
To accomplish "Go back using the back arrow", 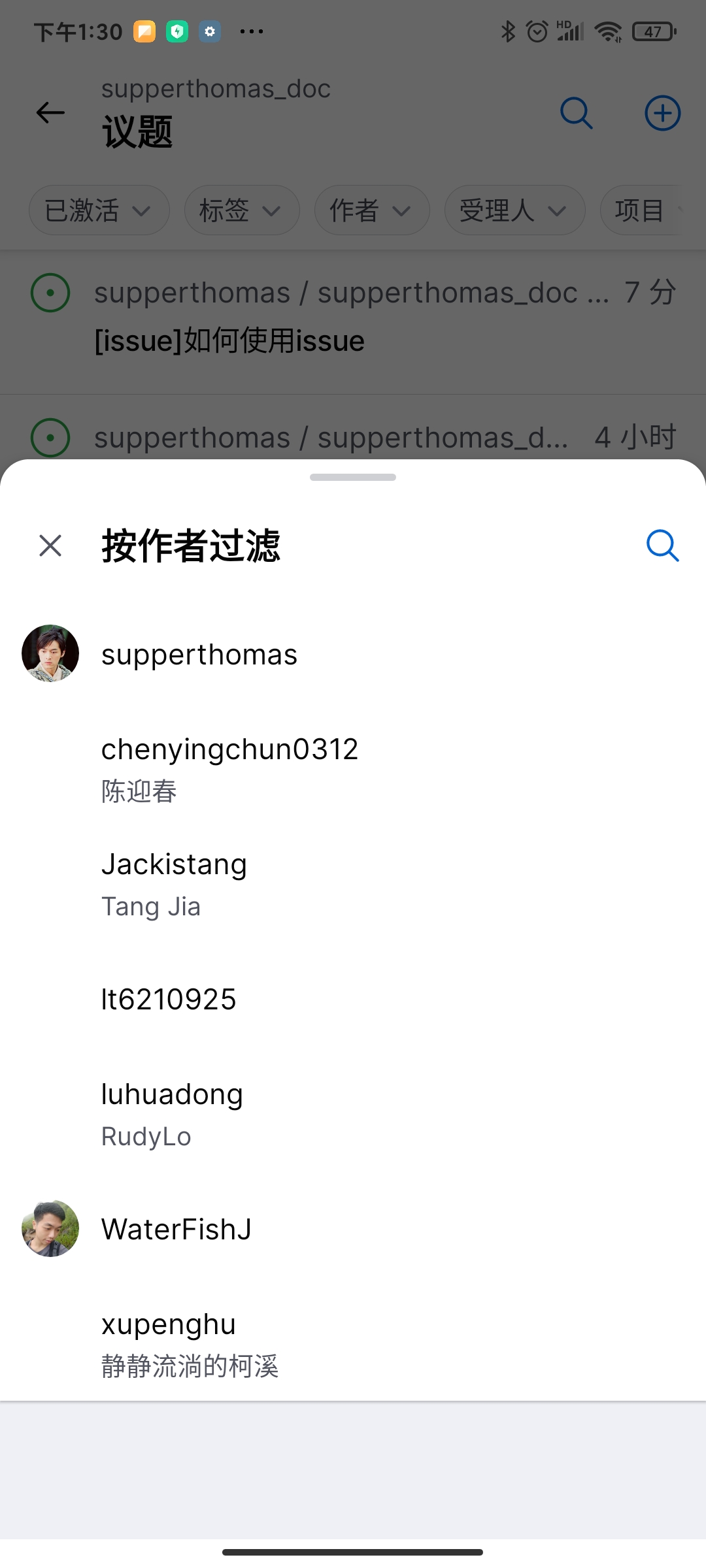I will coord(50,113).
